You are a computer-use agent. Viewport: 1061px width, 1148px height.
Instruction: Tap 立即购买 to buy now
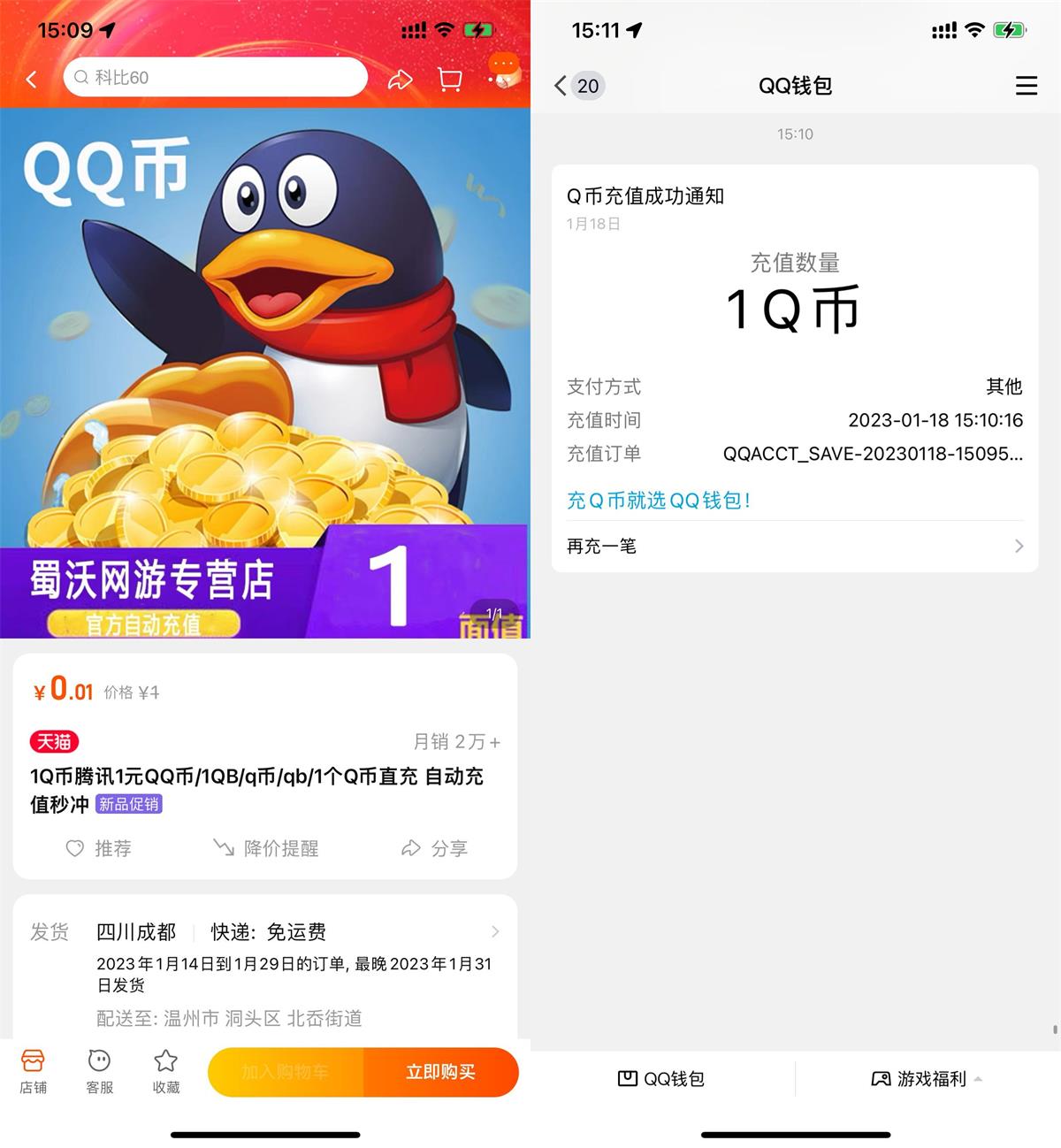[440, 1072]
